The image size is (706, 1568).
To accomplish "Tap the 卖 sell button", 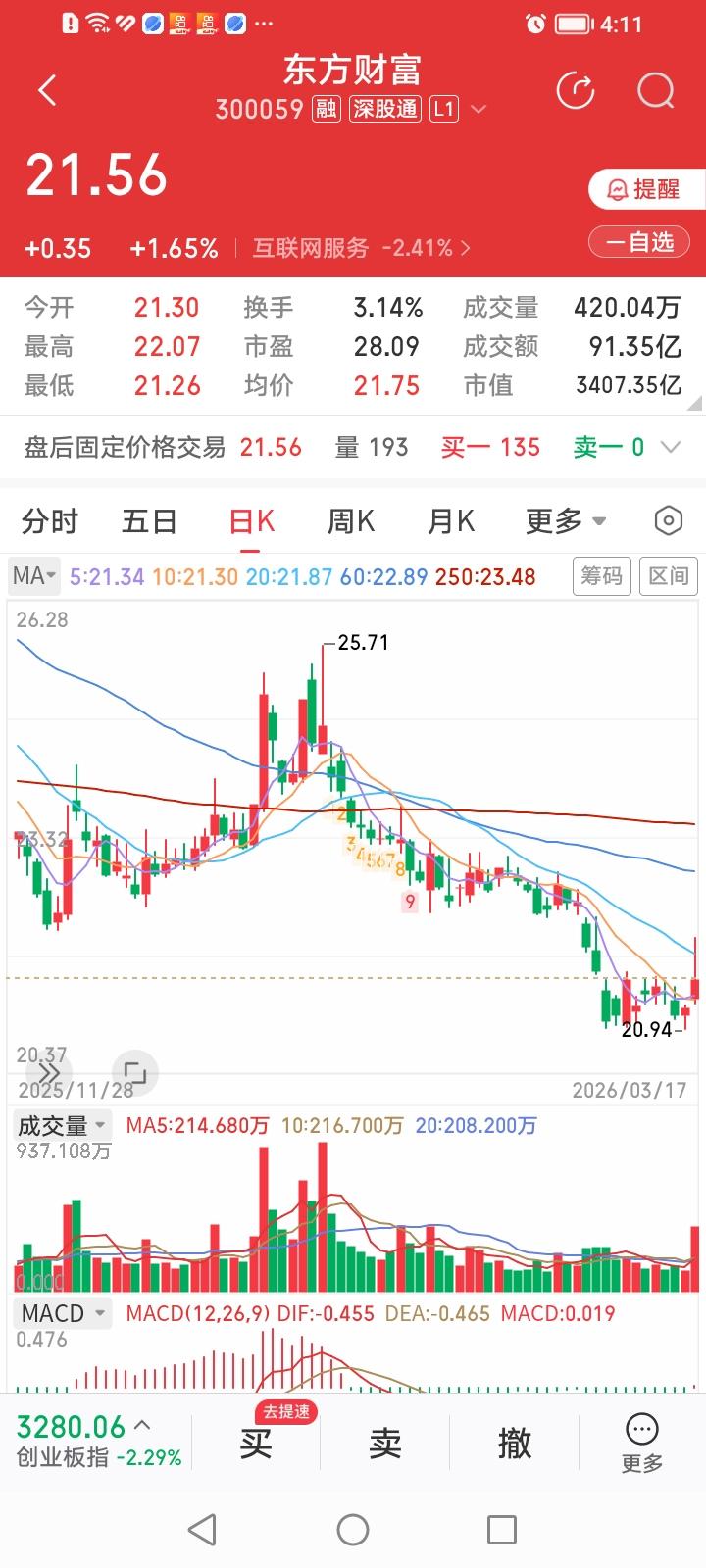I will point(383,1442).
